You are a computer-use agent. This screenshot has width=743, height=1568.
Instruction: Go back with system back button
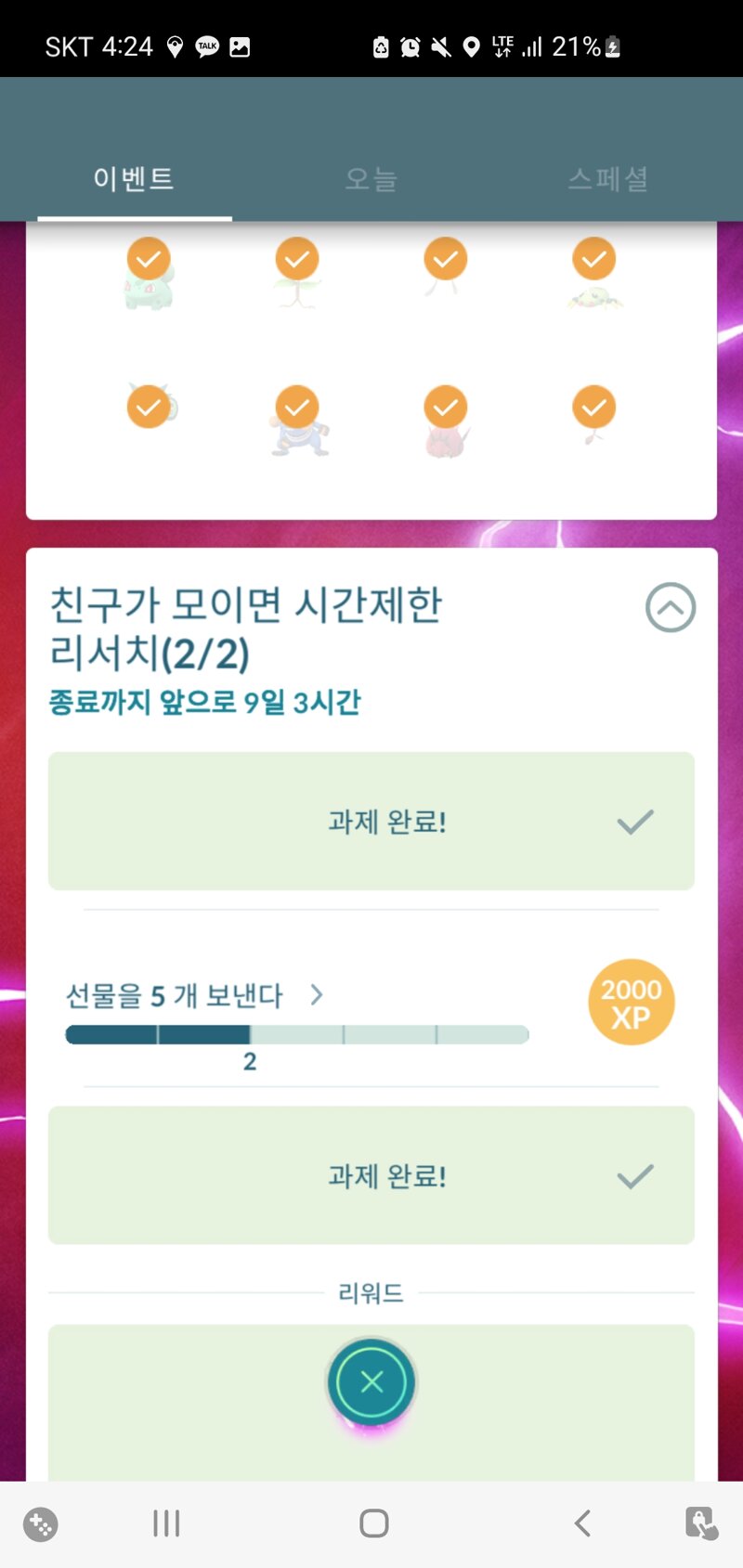pyautogui.click(x=582, y=1523)
